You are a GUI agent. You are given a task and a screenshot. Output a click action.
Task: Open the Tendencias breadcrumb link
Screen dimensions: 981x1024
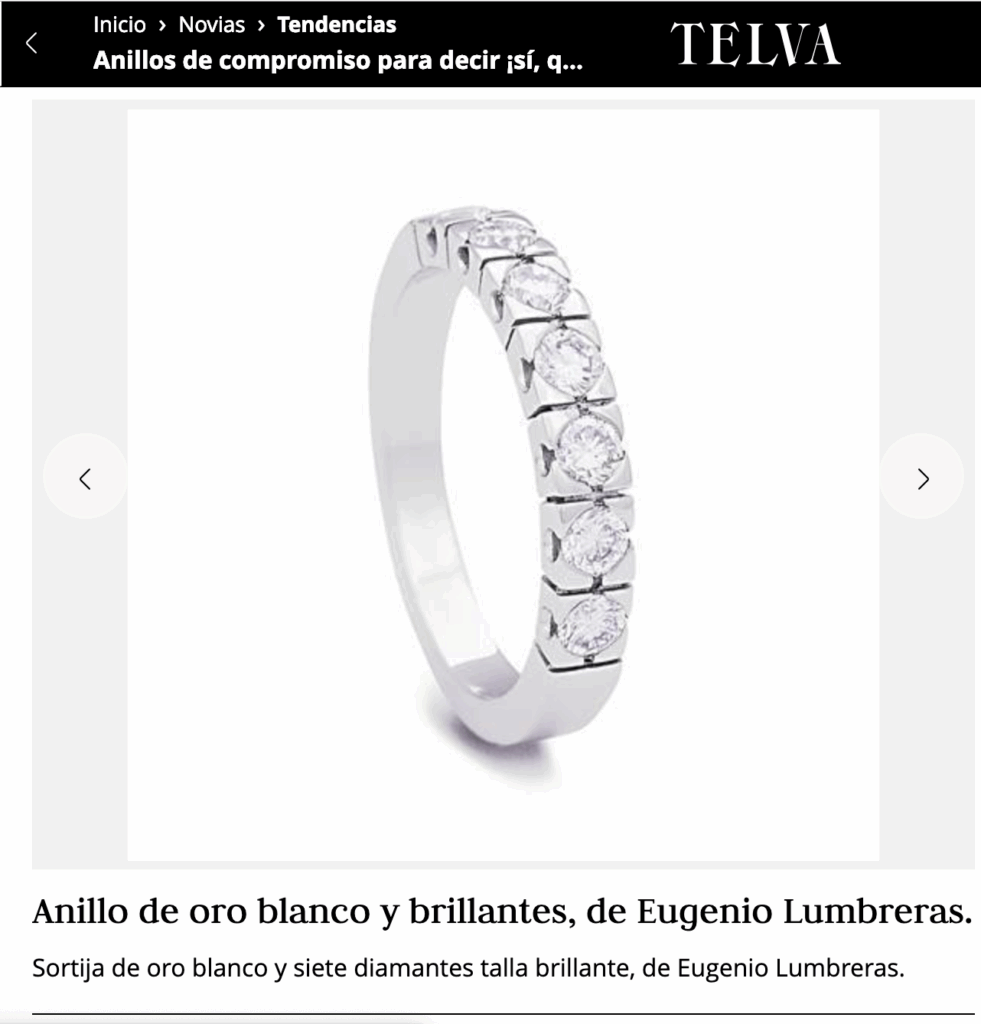point(336,25)
